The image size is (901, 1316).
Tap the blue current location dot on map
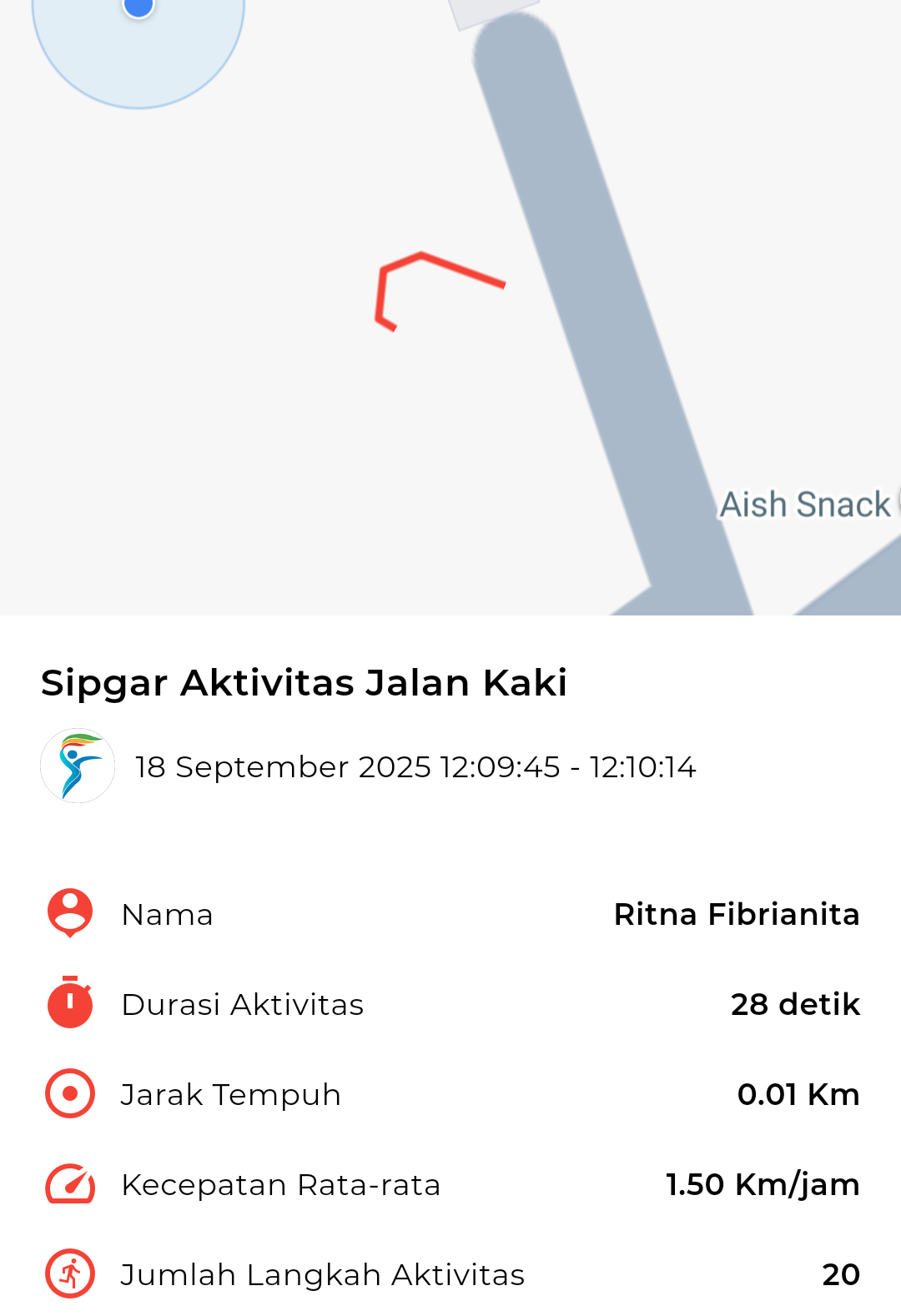pyautogui.click(x=138, y=6)
